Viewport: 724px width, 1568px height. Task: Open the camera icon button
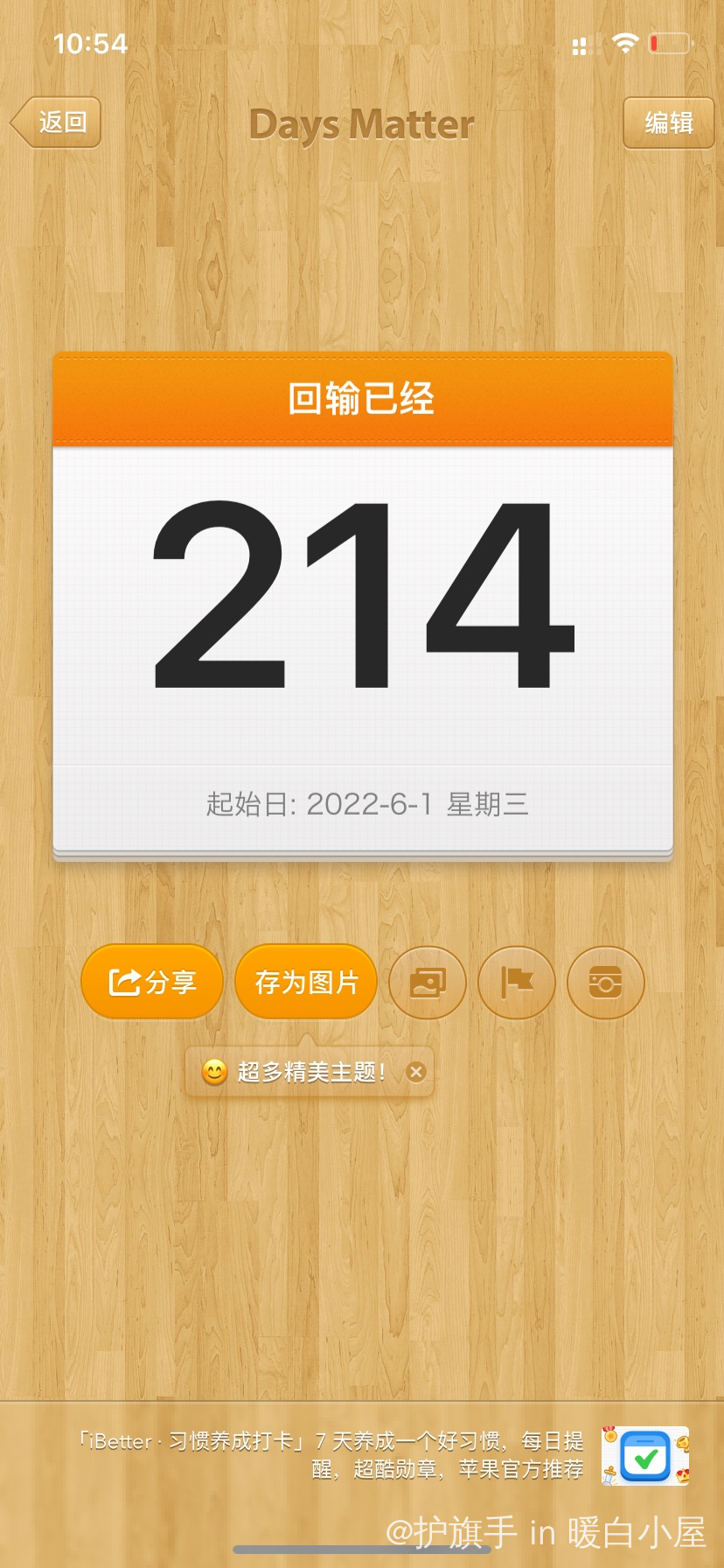point(606,983)
